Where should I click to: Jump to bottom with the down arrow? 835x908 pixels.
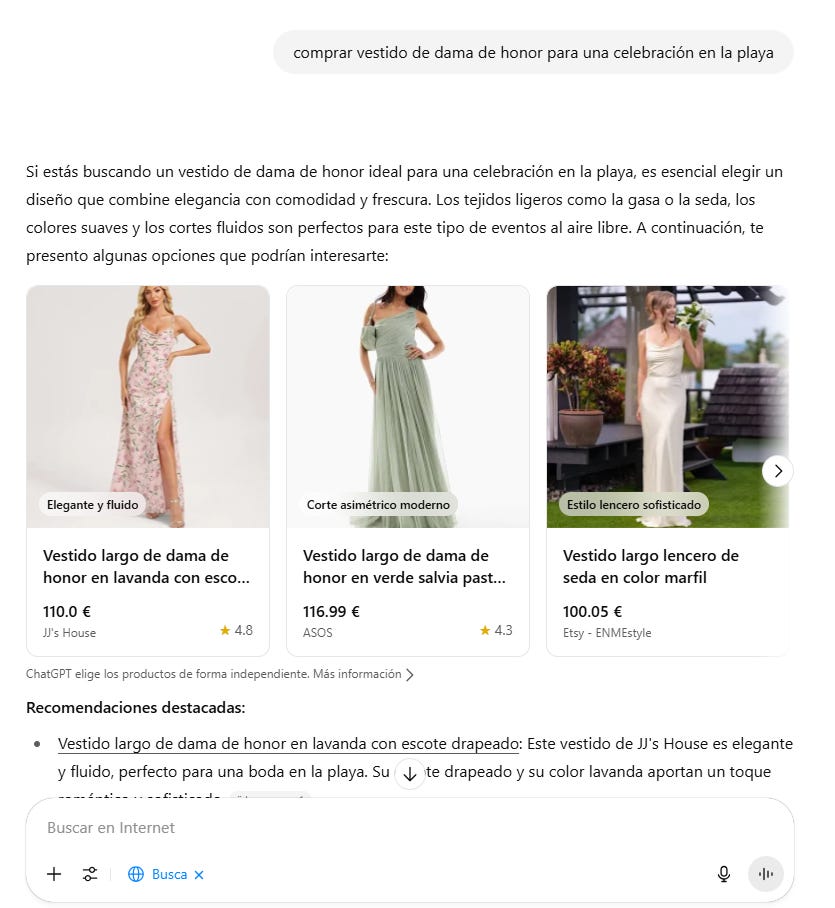410,774
